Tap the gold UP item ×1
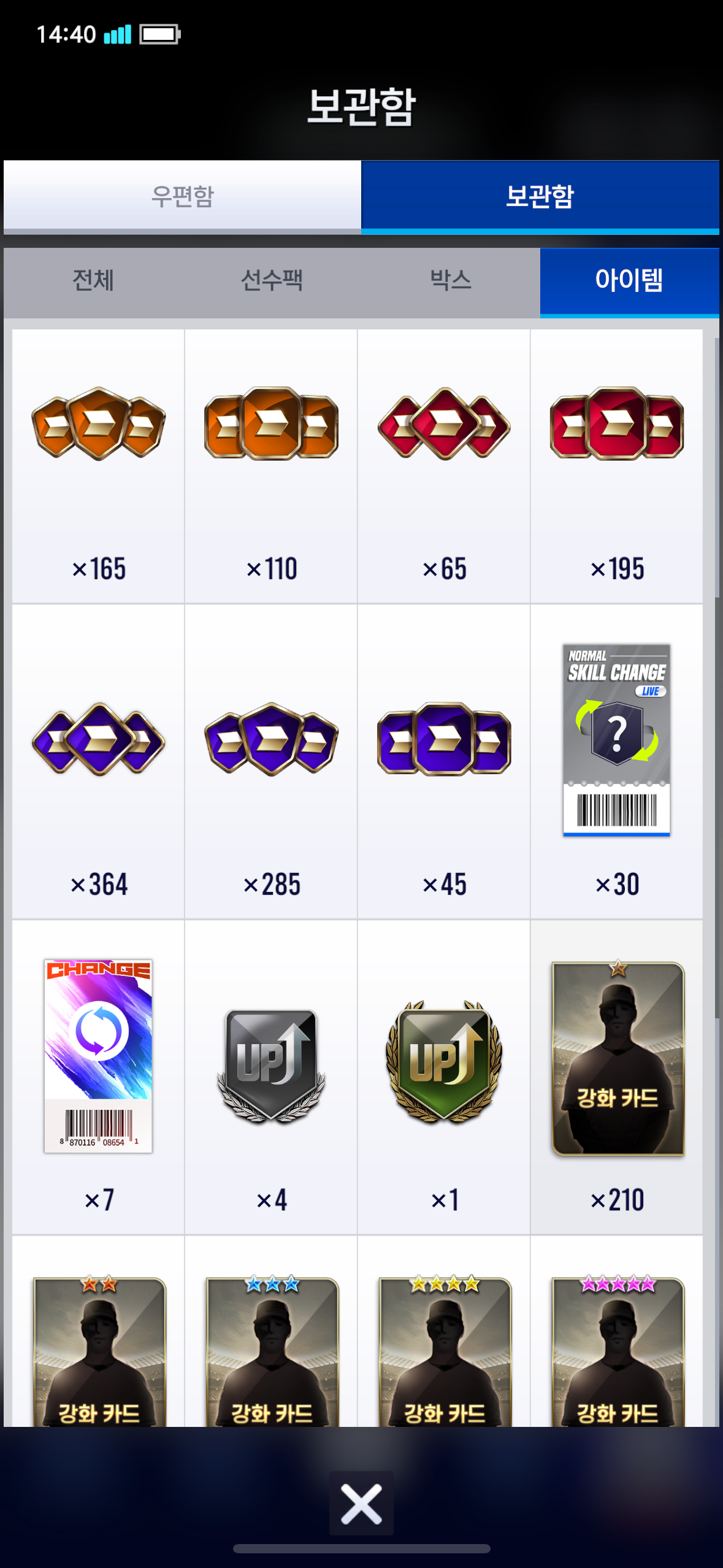Viewport: 723px width, 1568px height. (x=444, y=1077)
